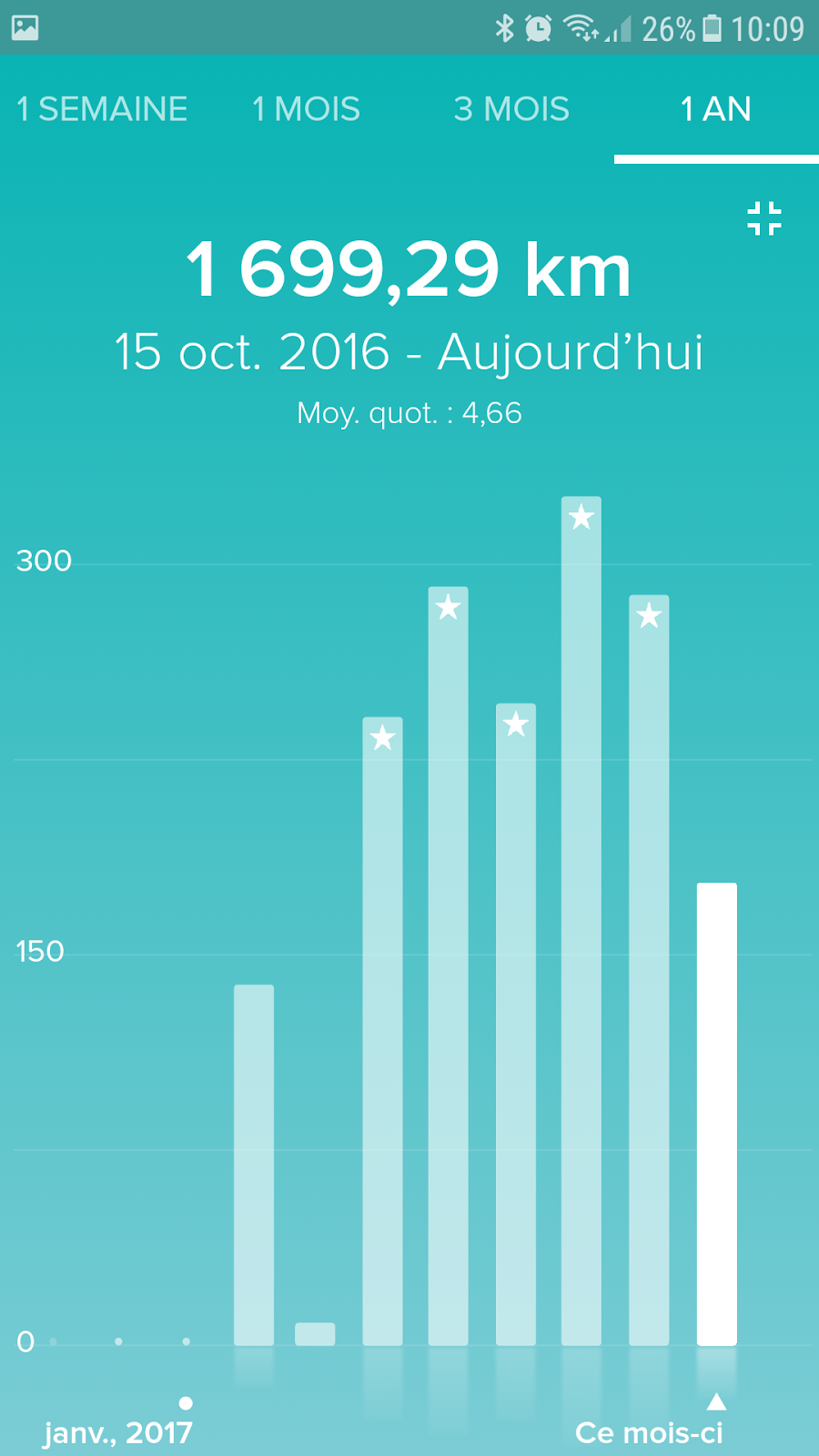Switch to the 1 SEMAINE tab
819x1456 pixels.
click(102, 109)
